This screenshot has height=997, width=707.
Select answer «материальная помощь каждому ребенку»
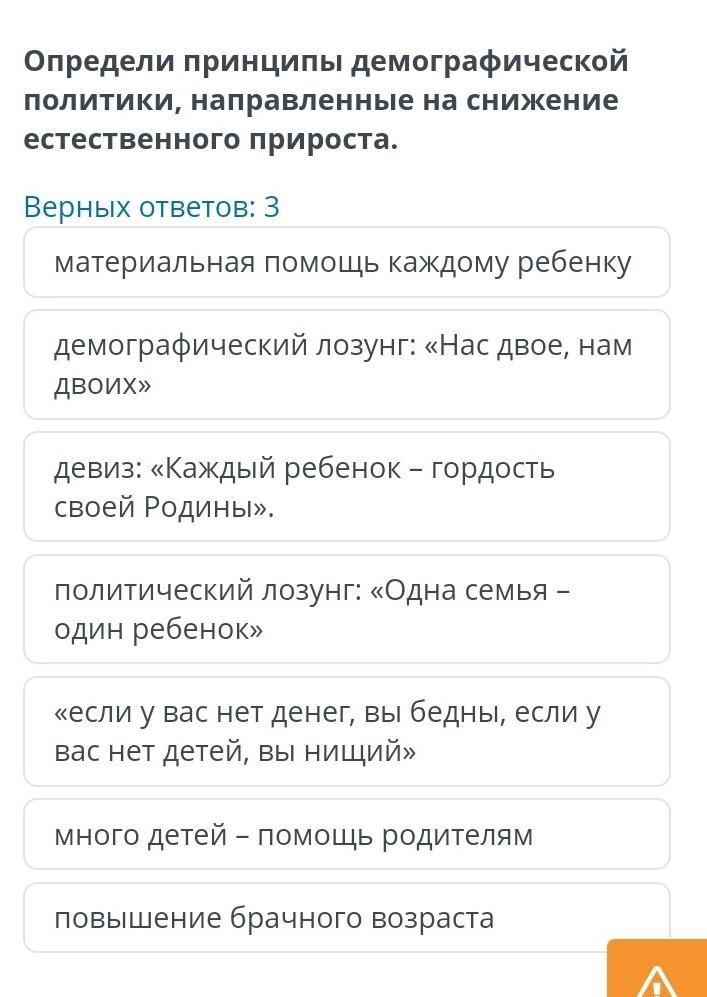[346, 263]
